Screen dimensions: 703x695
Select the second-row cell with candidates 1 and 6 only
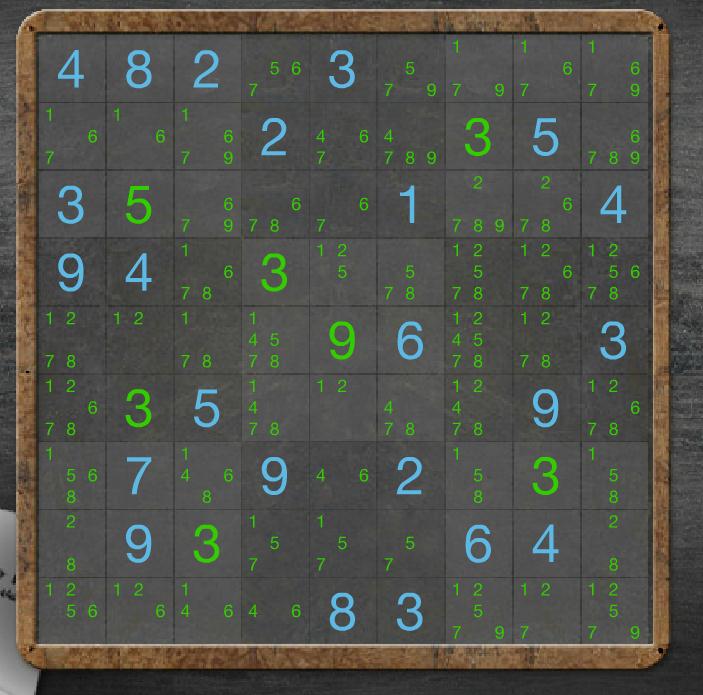(x=139, y=137)
